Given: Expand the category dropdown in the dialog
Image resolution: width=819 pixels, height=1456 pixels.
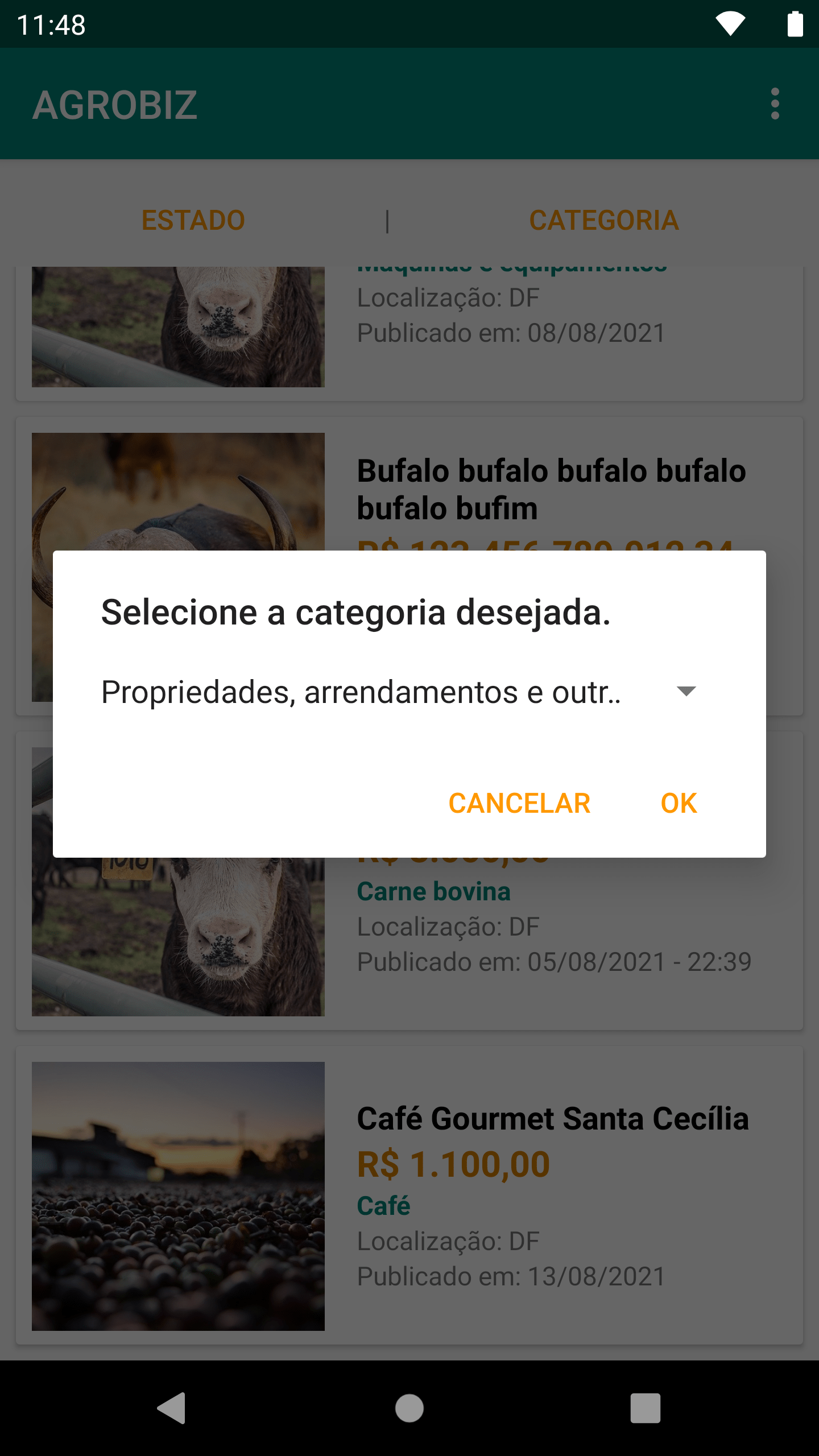Looking at the screenshot, I should tap(400, 692).
